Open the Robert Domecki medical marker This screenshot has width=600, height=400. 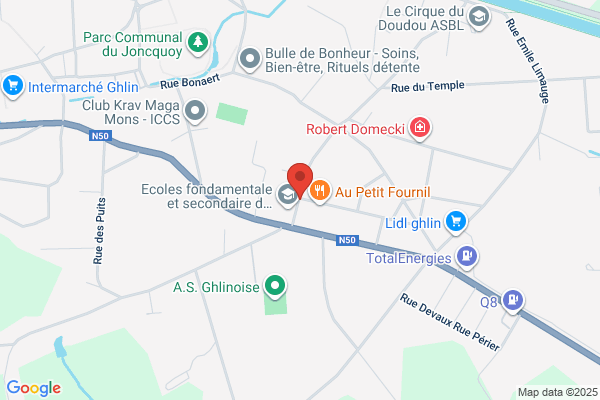point(420,128)
